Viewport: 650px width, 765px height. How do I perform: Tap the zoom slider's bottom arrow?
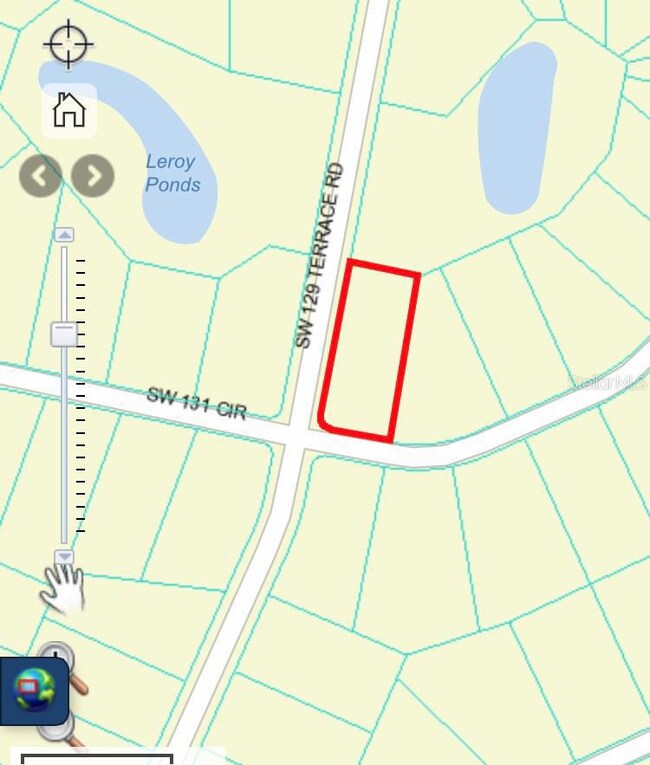click(64, 556)
